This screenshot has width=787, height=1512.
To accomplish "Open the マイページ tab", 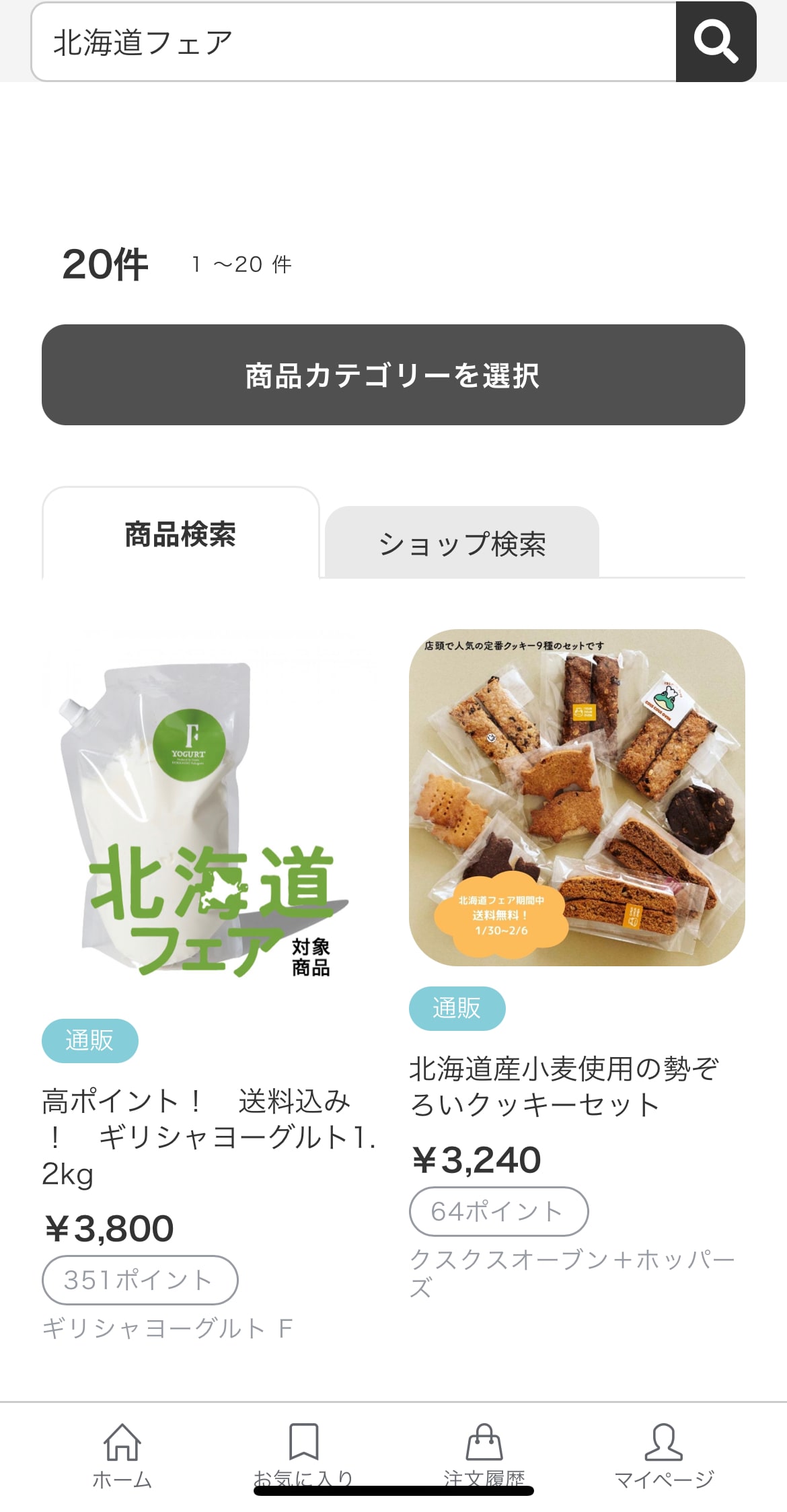I will tap(663, 1455).
